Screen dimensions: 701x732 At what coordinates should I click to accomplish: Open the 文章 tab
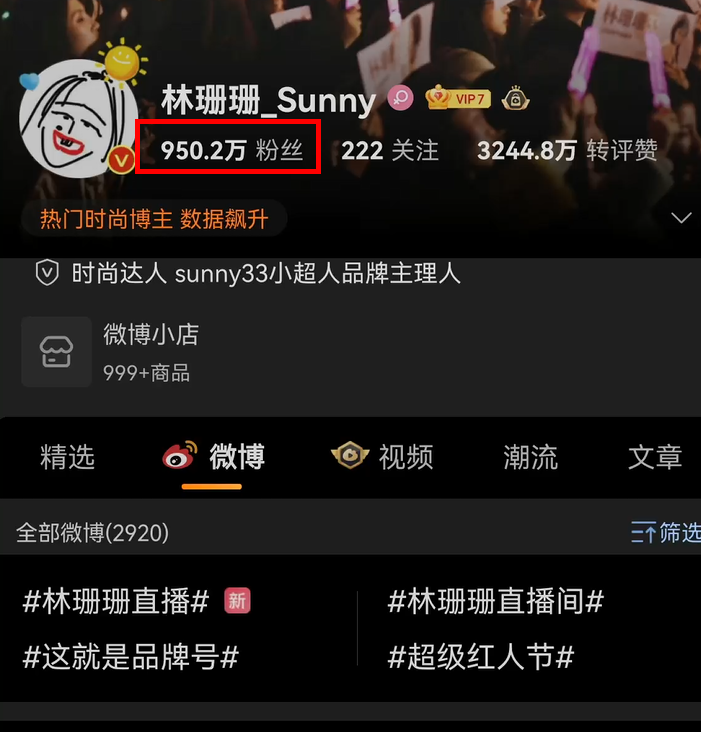(655, 457)
